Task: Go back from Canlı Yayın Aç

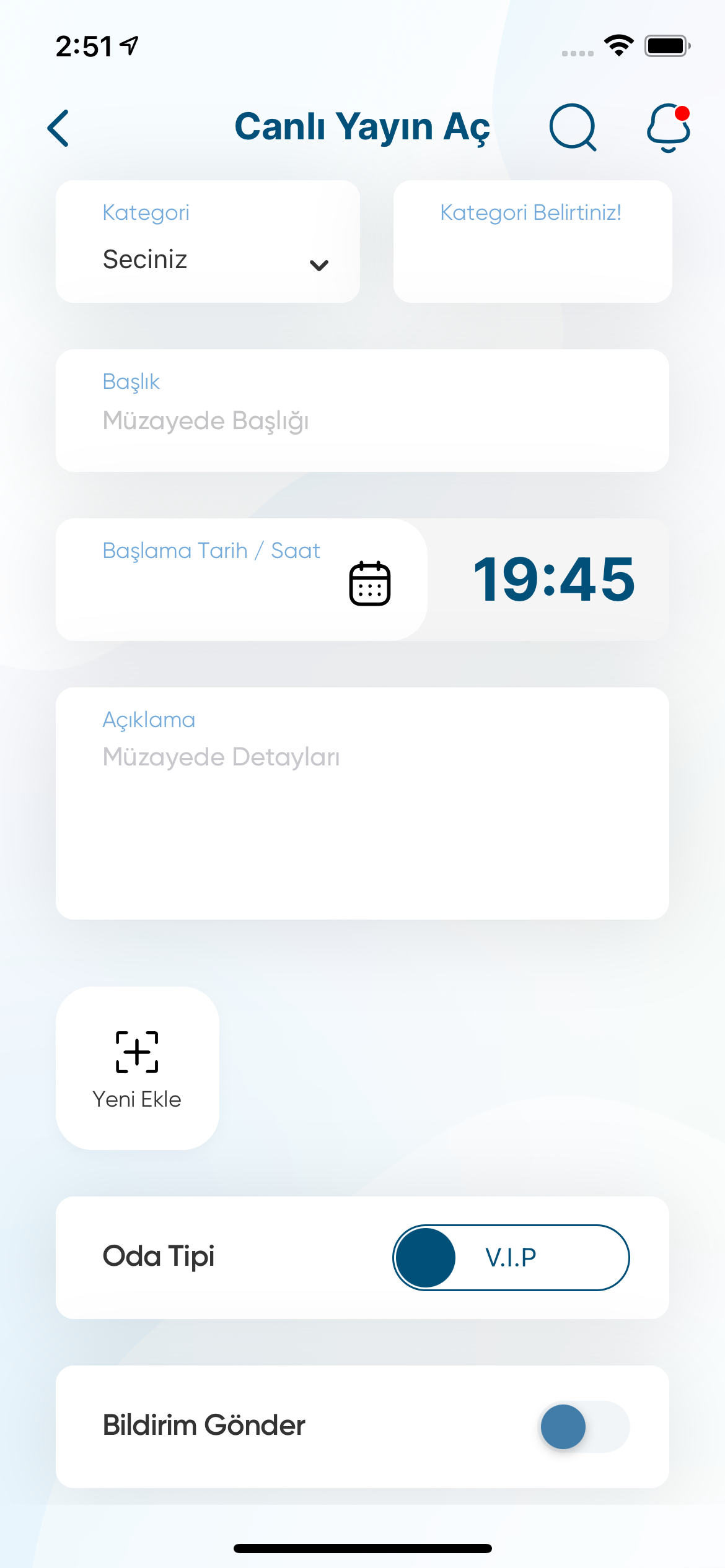Action: pyautogui.click(x=59, y=128)
